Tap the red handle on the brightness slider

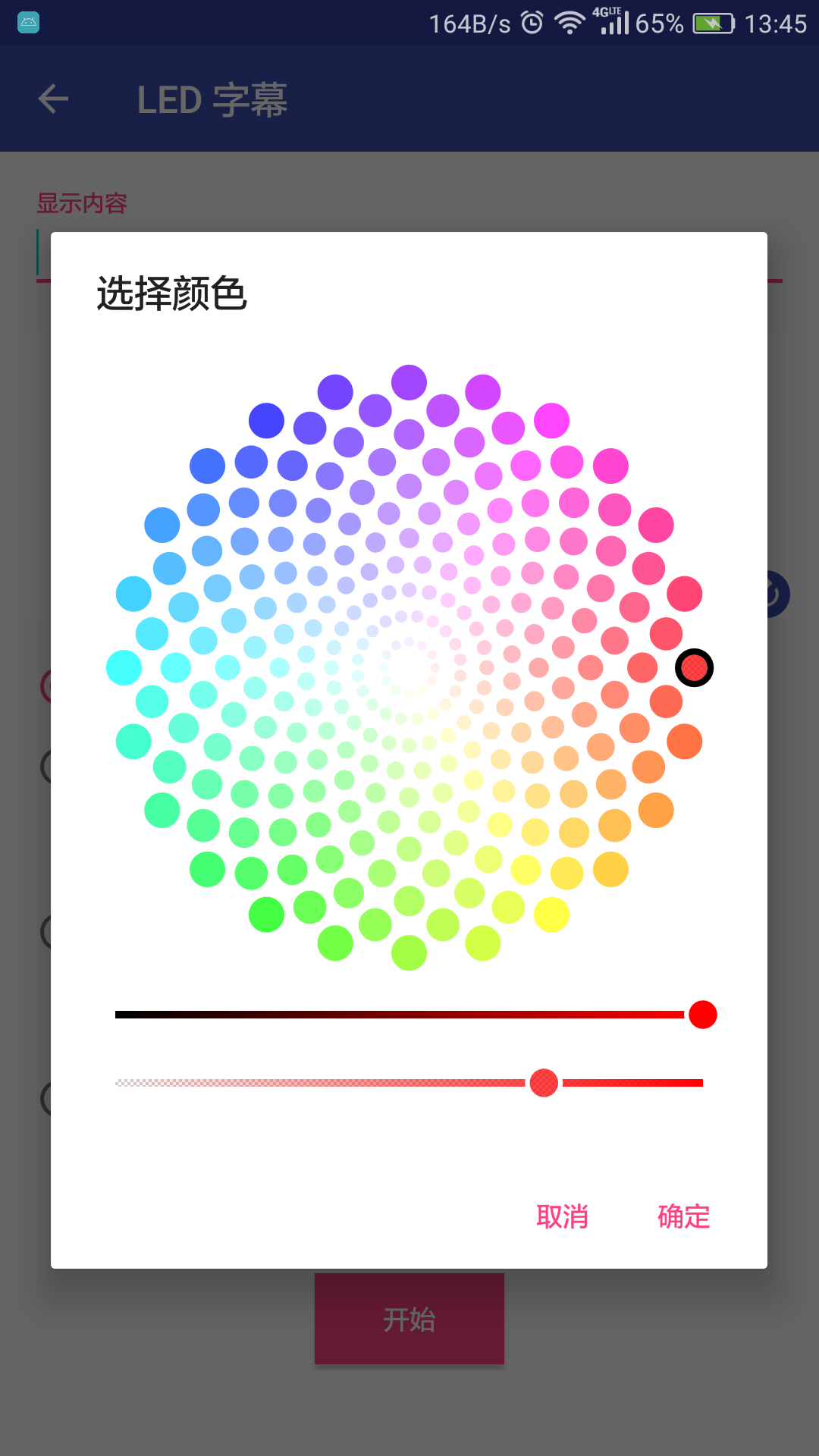[x=703, y=1015]
